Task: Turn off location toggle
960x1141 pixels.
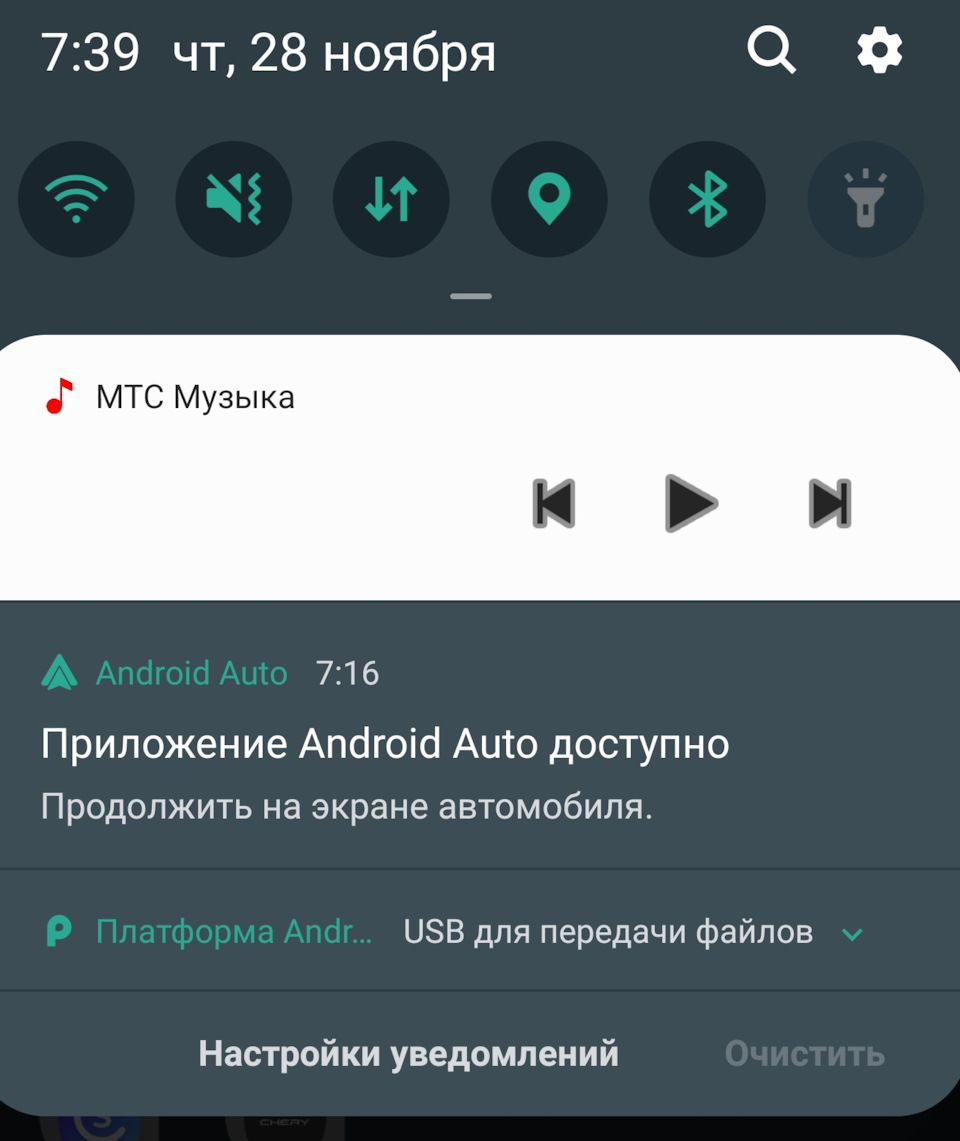Action: click(549, 200)
